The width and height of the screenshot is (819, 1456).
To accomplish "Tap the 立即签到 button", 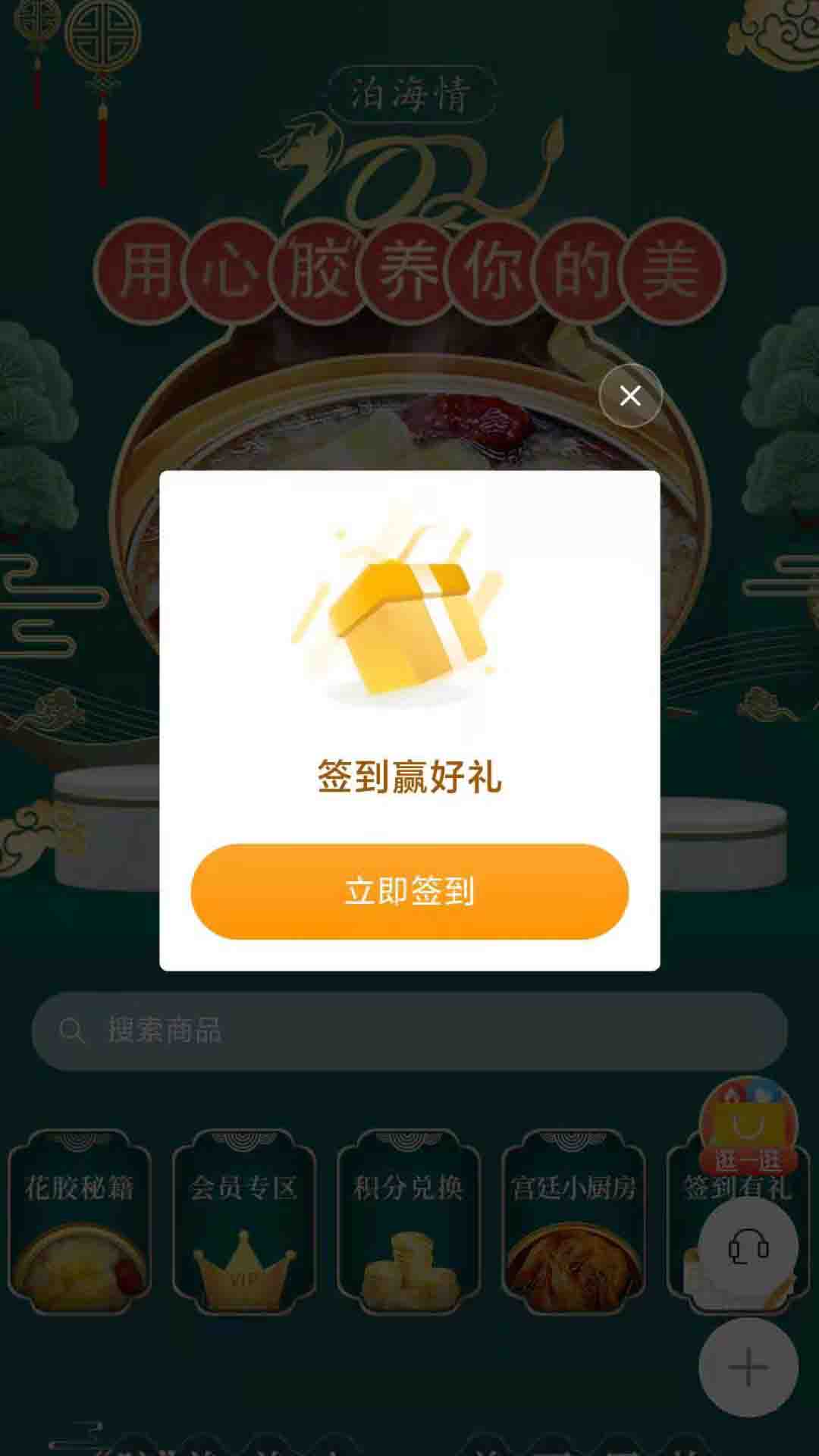I will click(409, 891).
